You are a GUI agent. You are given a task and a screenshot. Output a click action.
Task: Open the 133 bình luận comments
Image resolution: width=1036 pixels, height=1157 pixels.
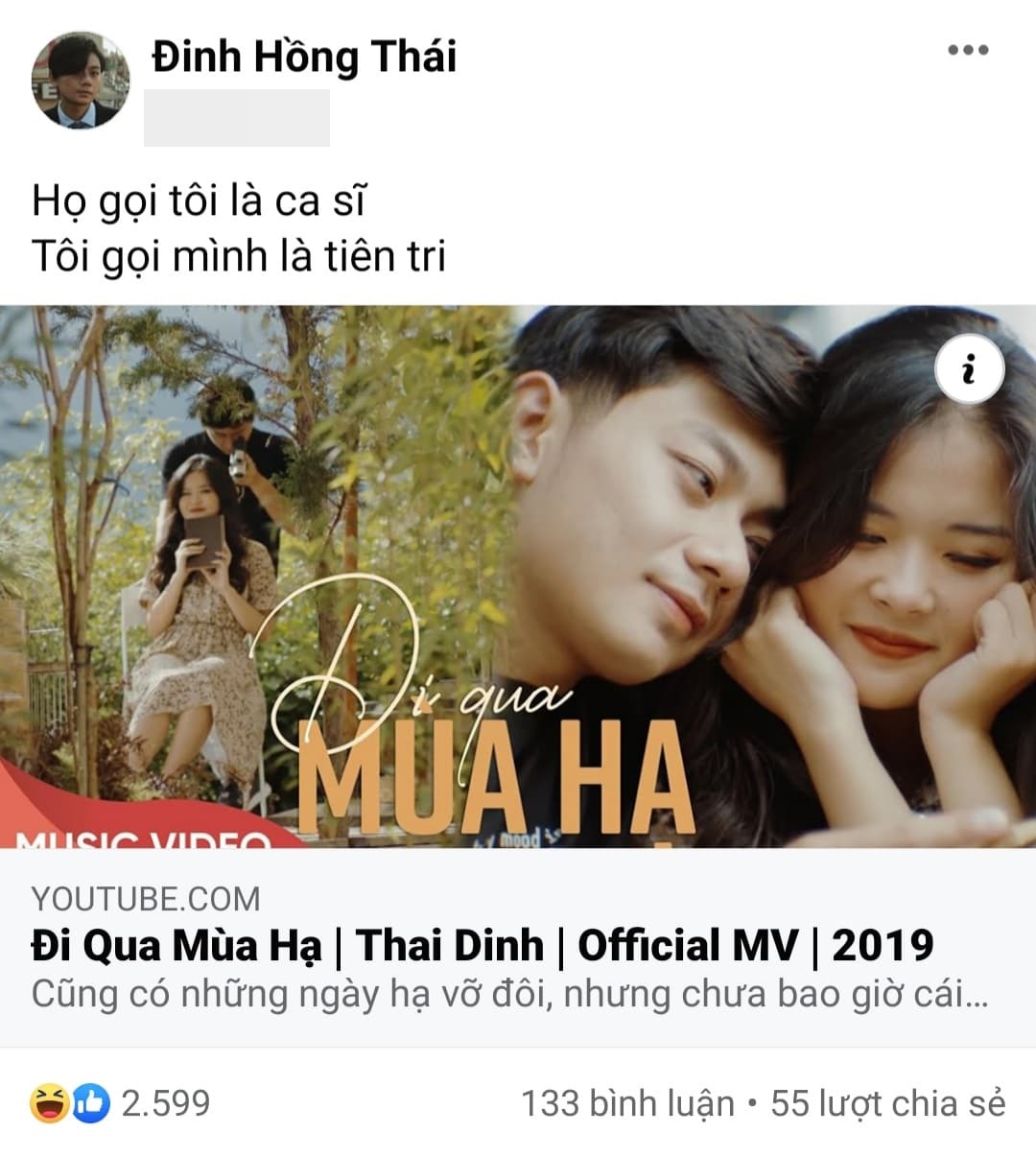[x=627, y=1103]
